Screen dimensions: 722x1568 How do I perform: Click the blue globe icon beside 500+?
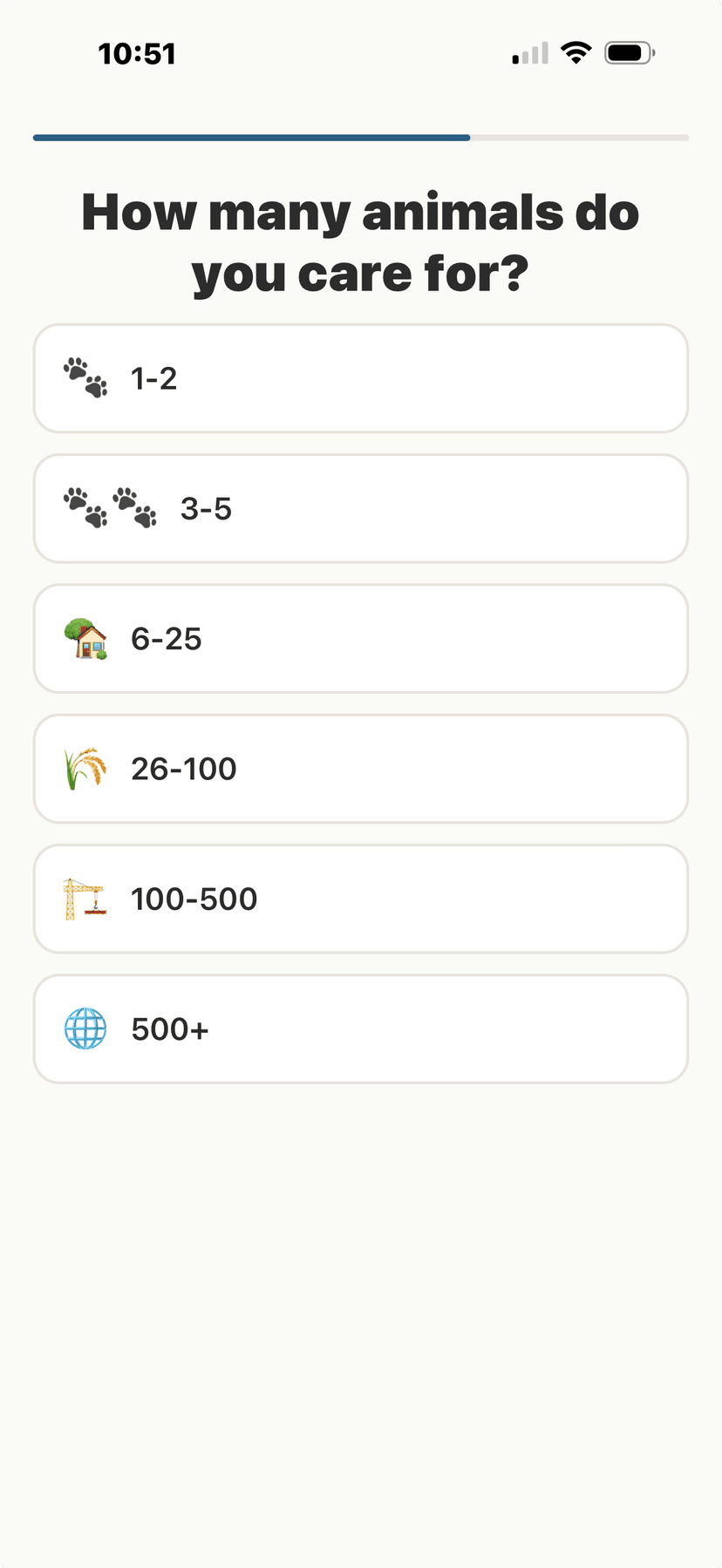tap(85, 1028)
